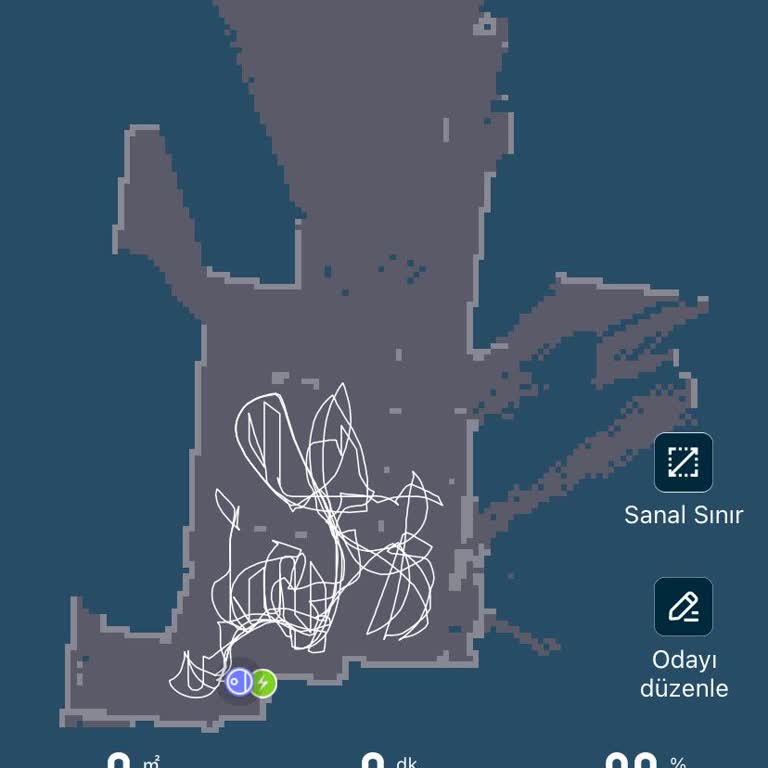
Task: Tap the green charging dock marker
Action: (264, 683)
